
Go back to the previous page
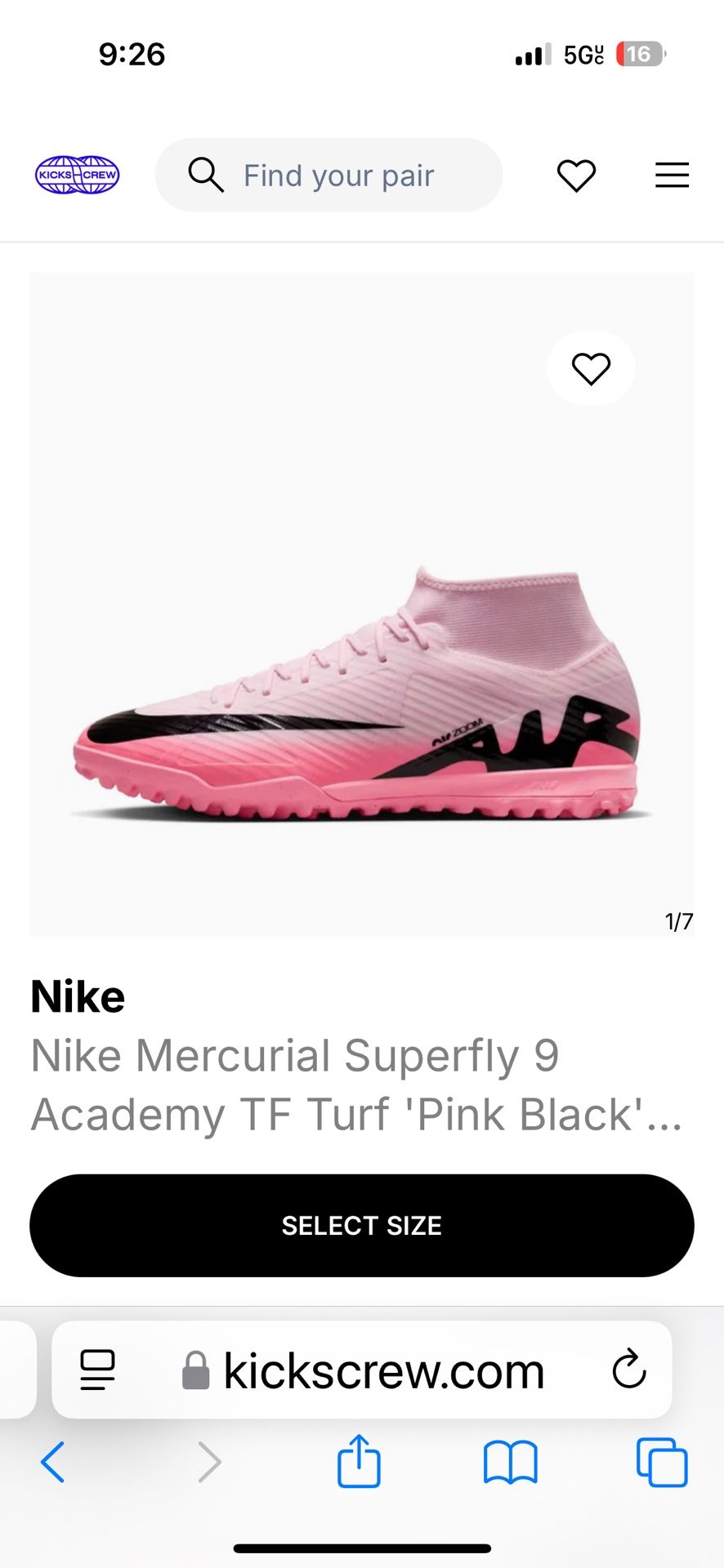point(53,1462)
